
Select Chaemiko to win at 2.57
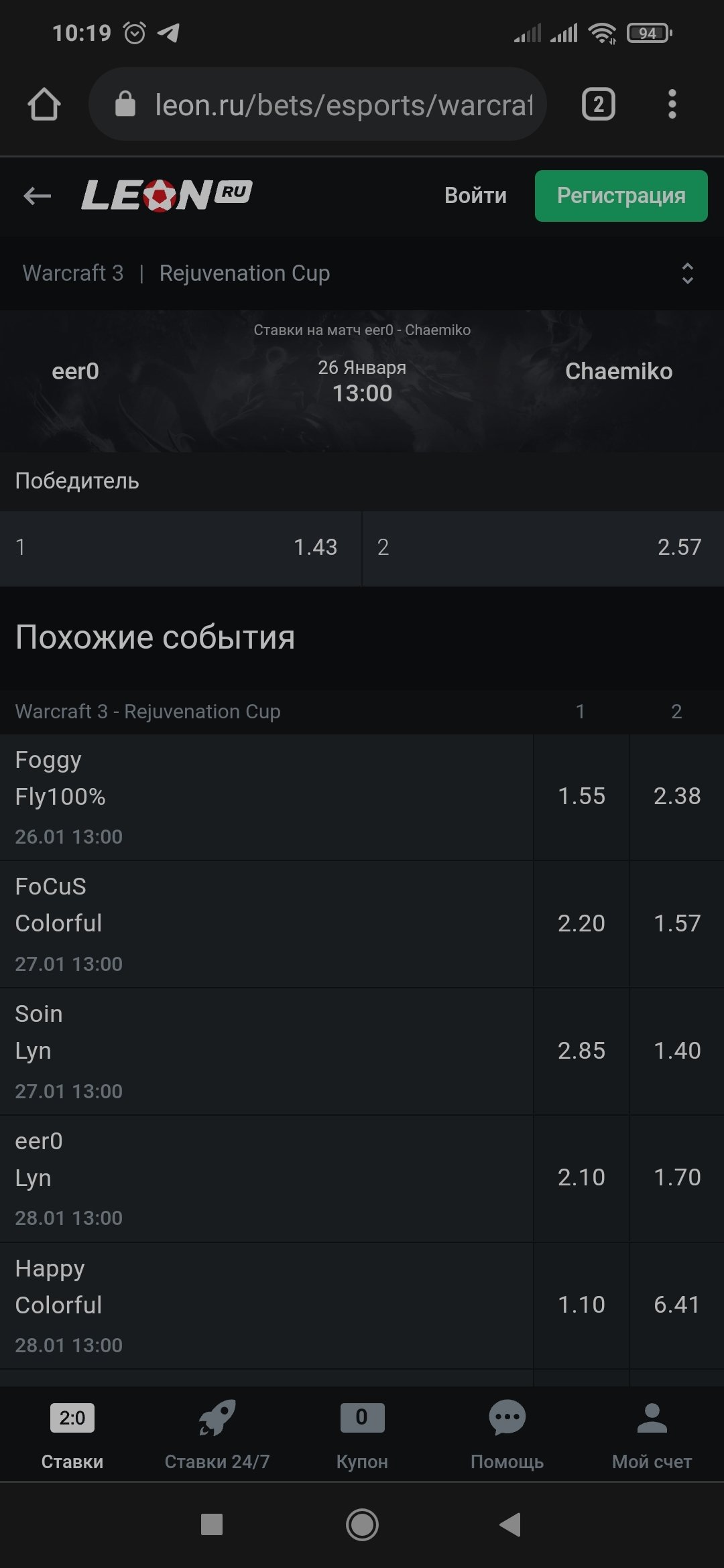tap(543, 547)
